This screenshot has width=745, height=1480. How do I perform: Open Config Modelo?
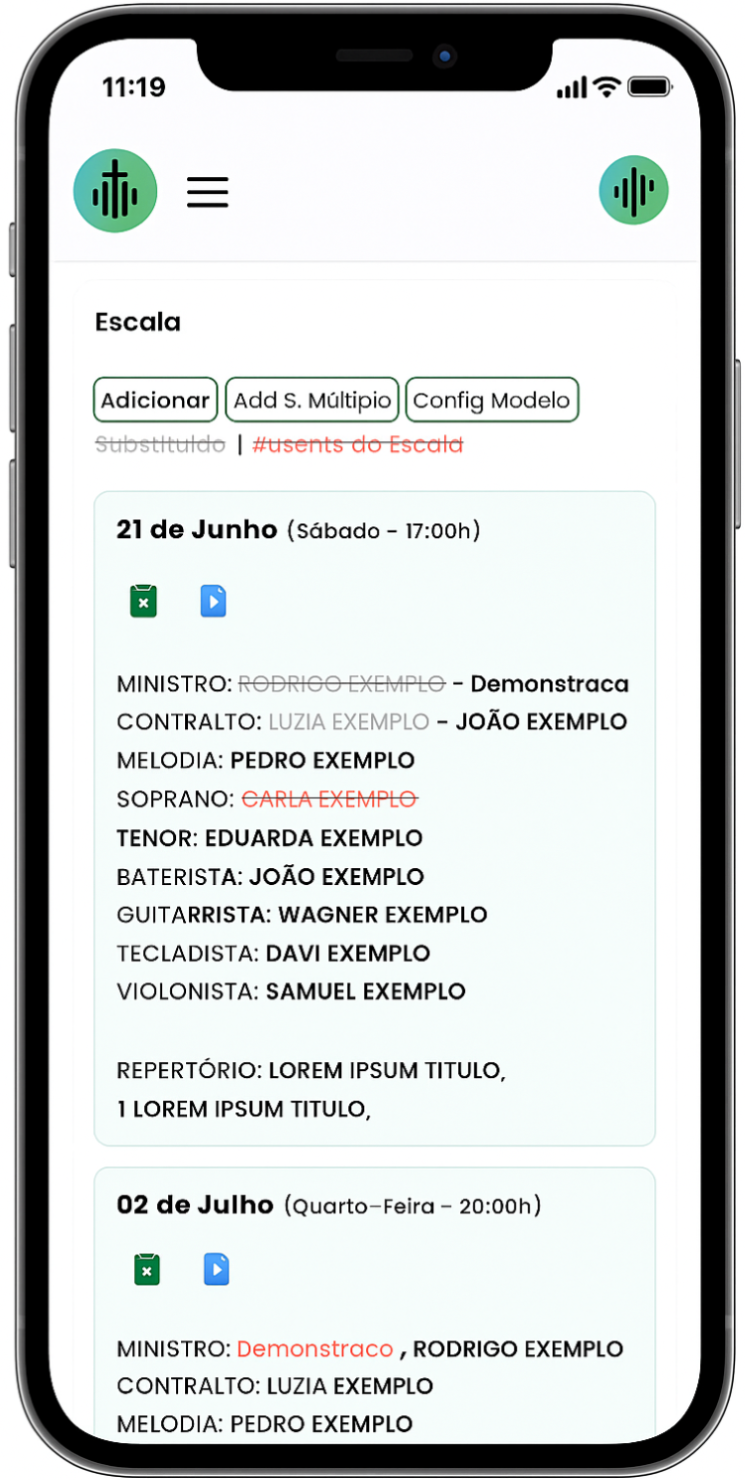click(x=491, y=400)
